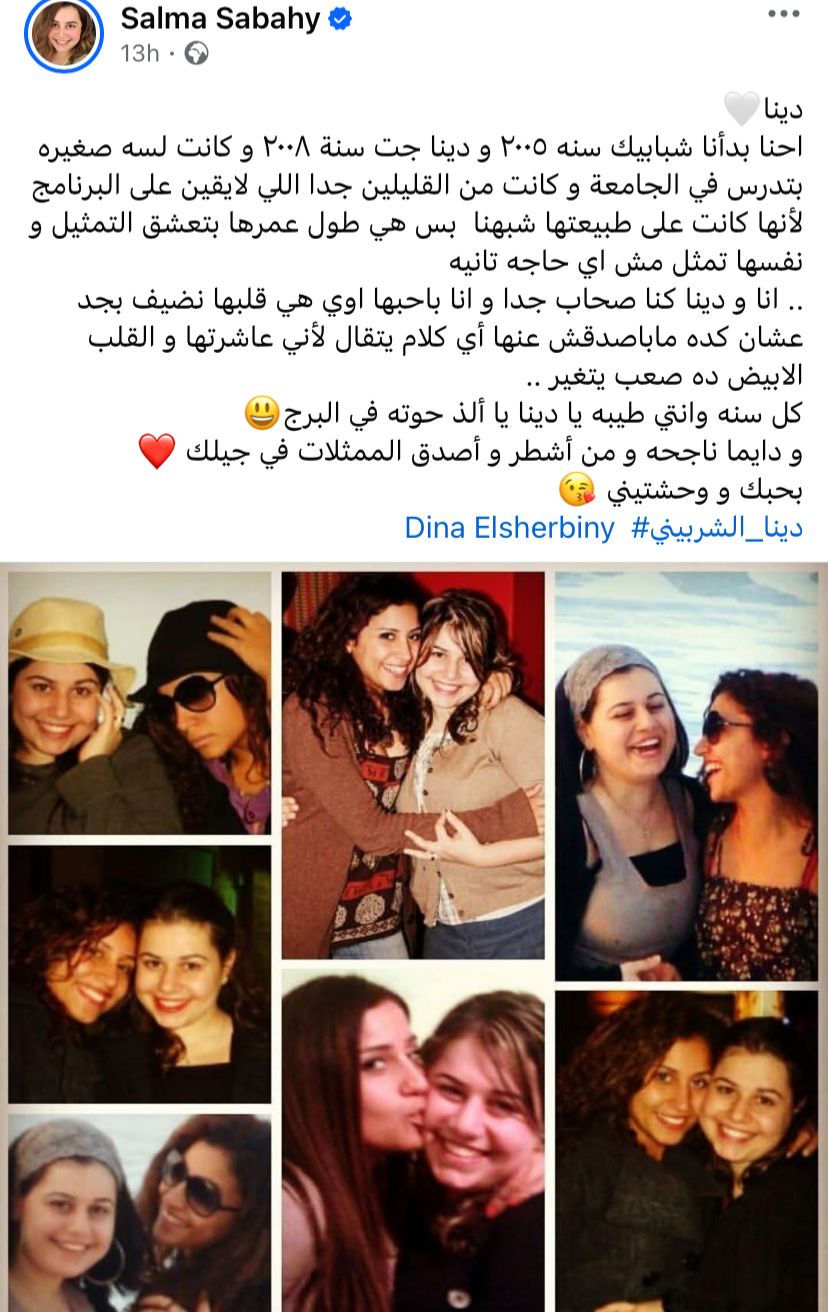Open the #دينا_الشربيني hashtag
828x1312 pixels.
[717, 528]
